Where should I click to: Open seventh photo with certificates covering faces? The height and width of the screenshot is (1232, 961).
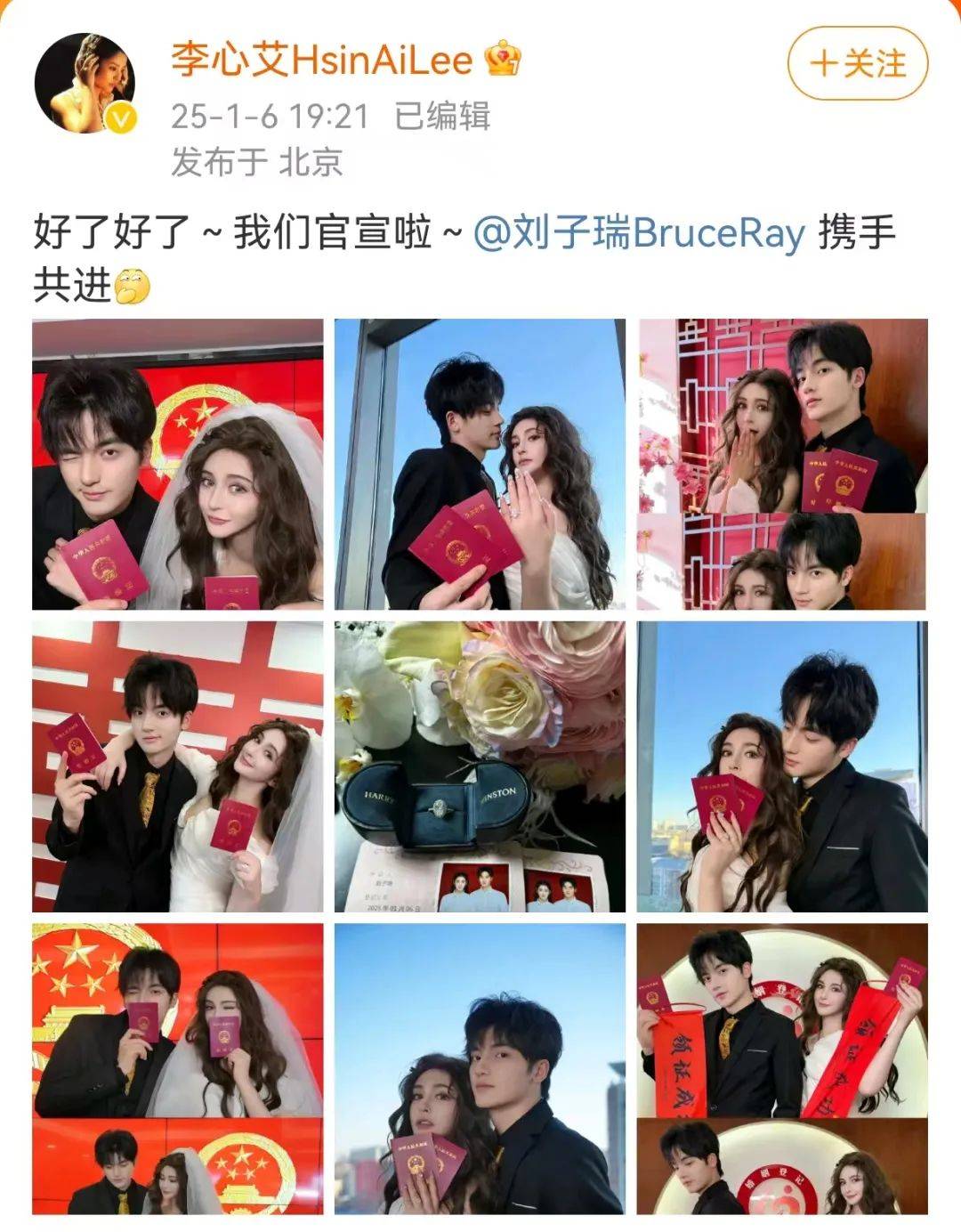pyautogui.click(x=178, y=1068)
